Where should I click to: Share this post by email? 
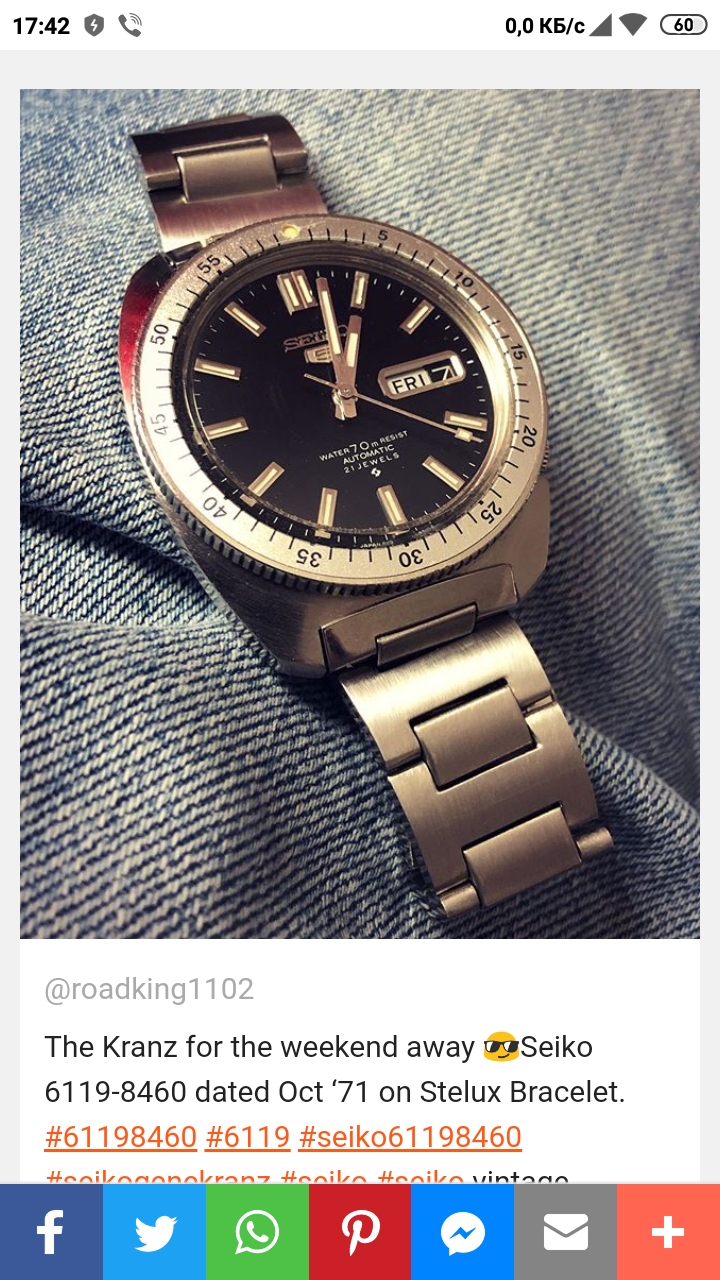pyautogui.click(x=565, y=1232)
